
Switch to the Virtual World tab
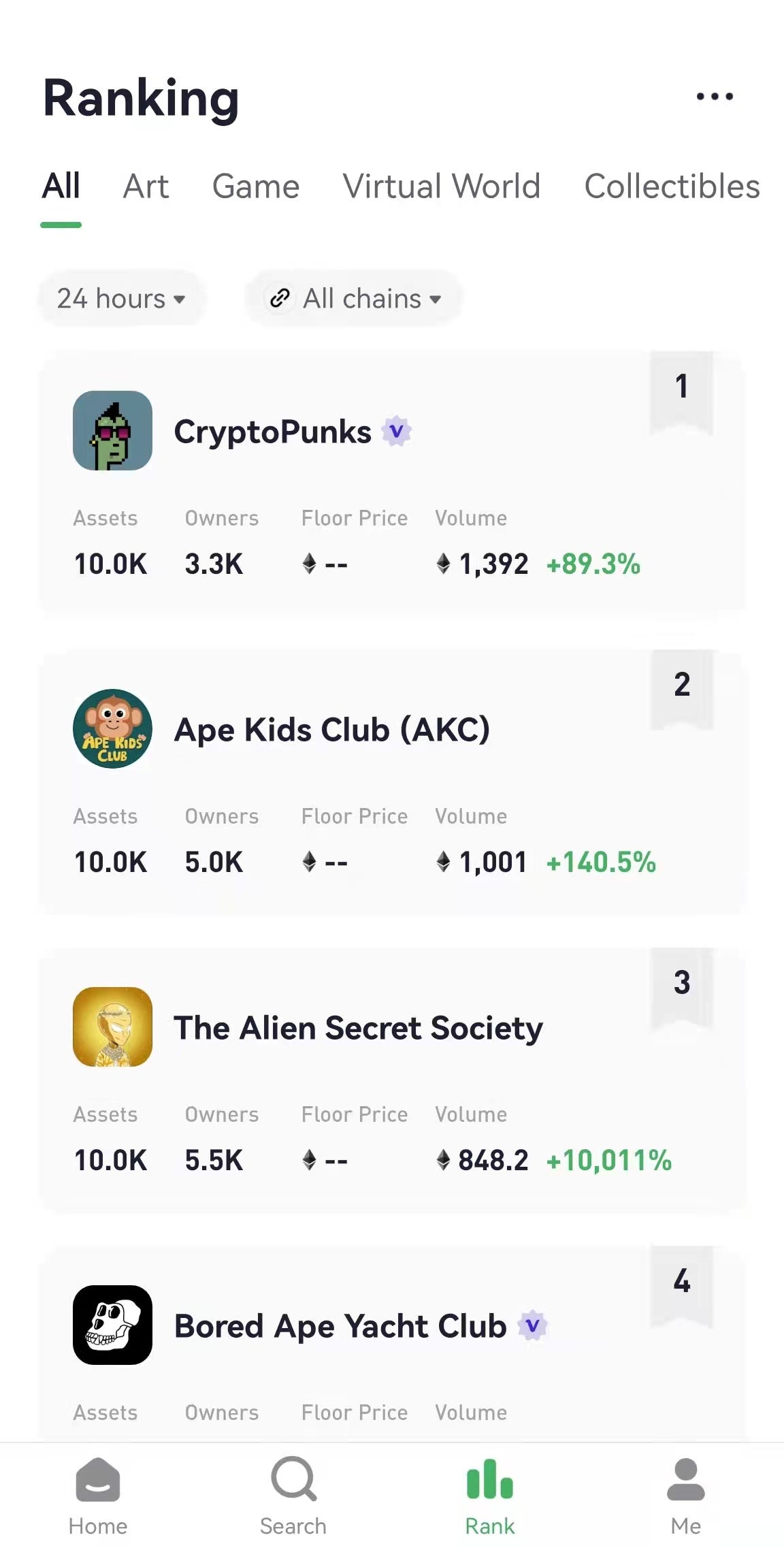coord(442,187)
